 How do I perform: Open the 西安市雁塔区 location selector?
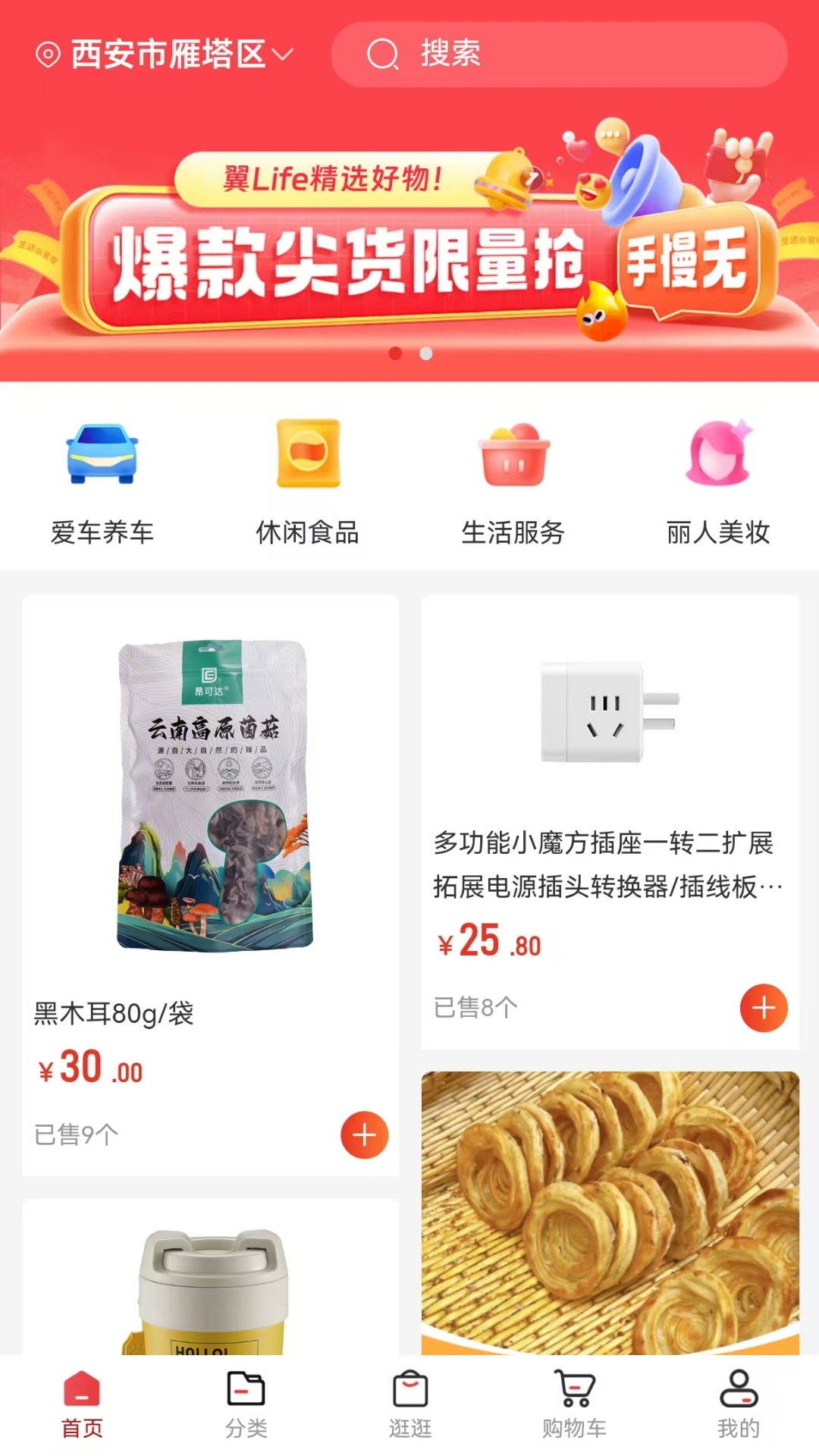click(165, 55)
